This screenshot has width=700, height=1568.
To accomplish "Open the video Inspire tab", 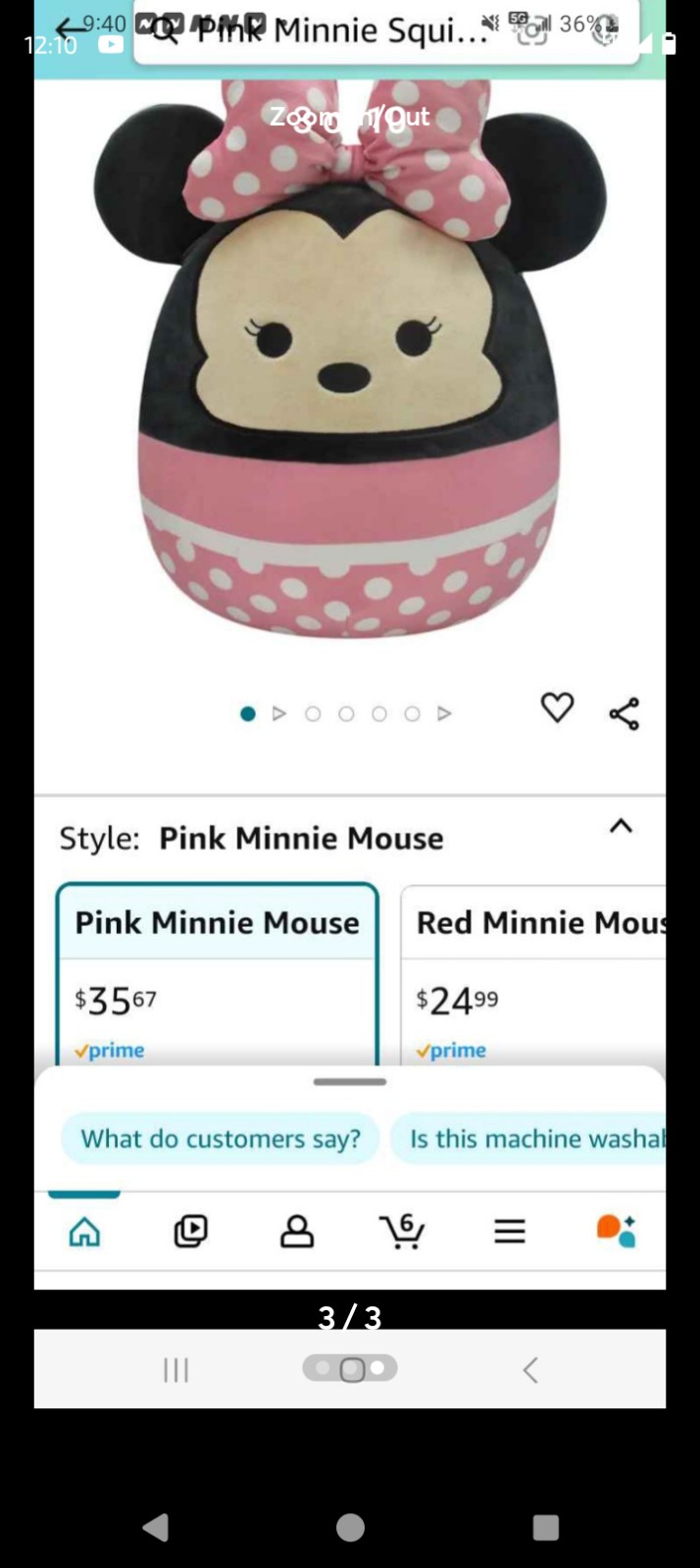I will pos(190,1231).
